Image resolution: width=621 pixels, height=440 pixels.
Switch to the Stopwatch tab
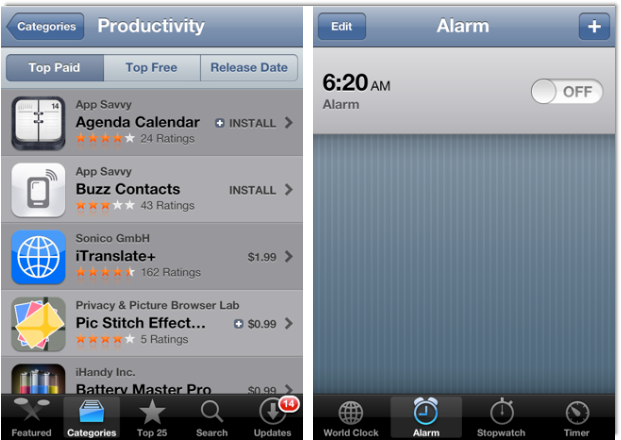[x=501, y=417]
